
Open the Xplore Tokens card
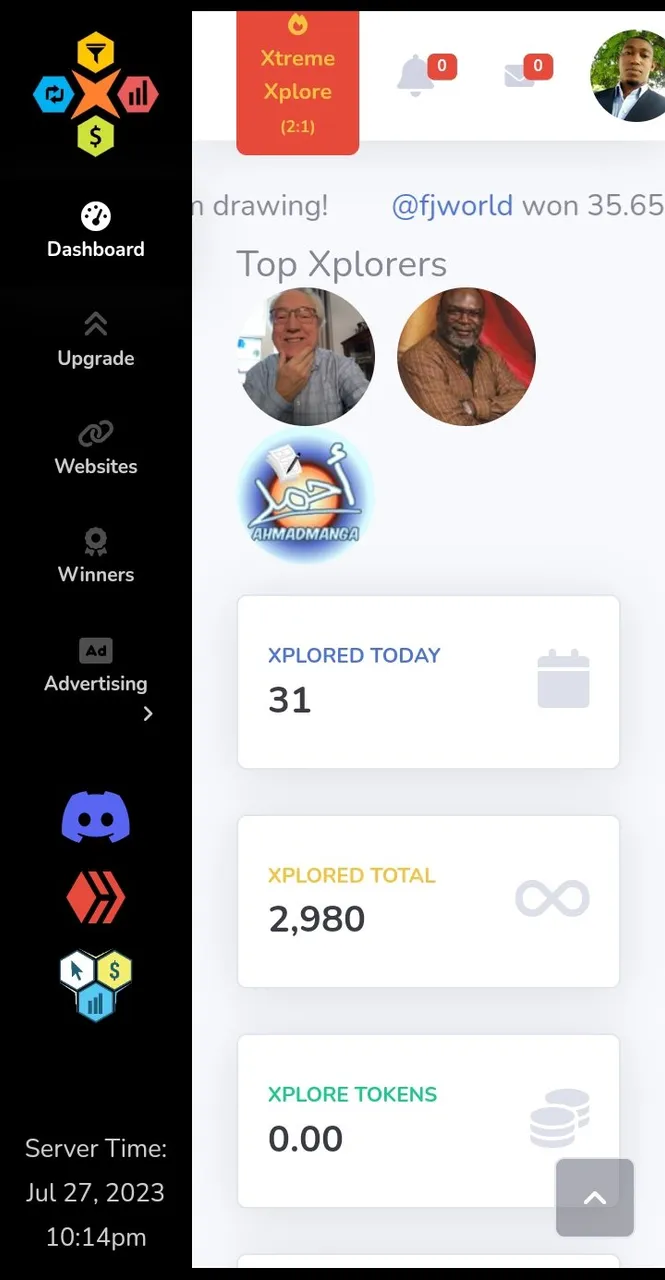click(x=428, y=1120)
